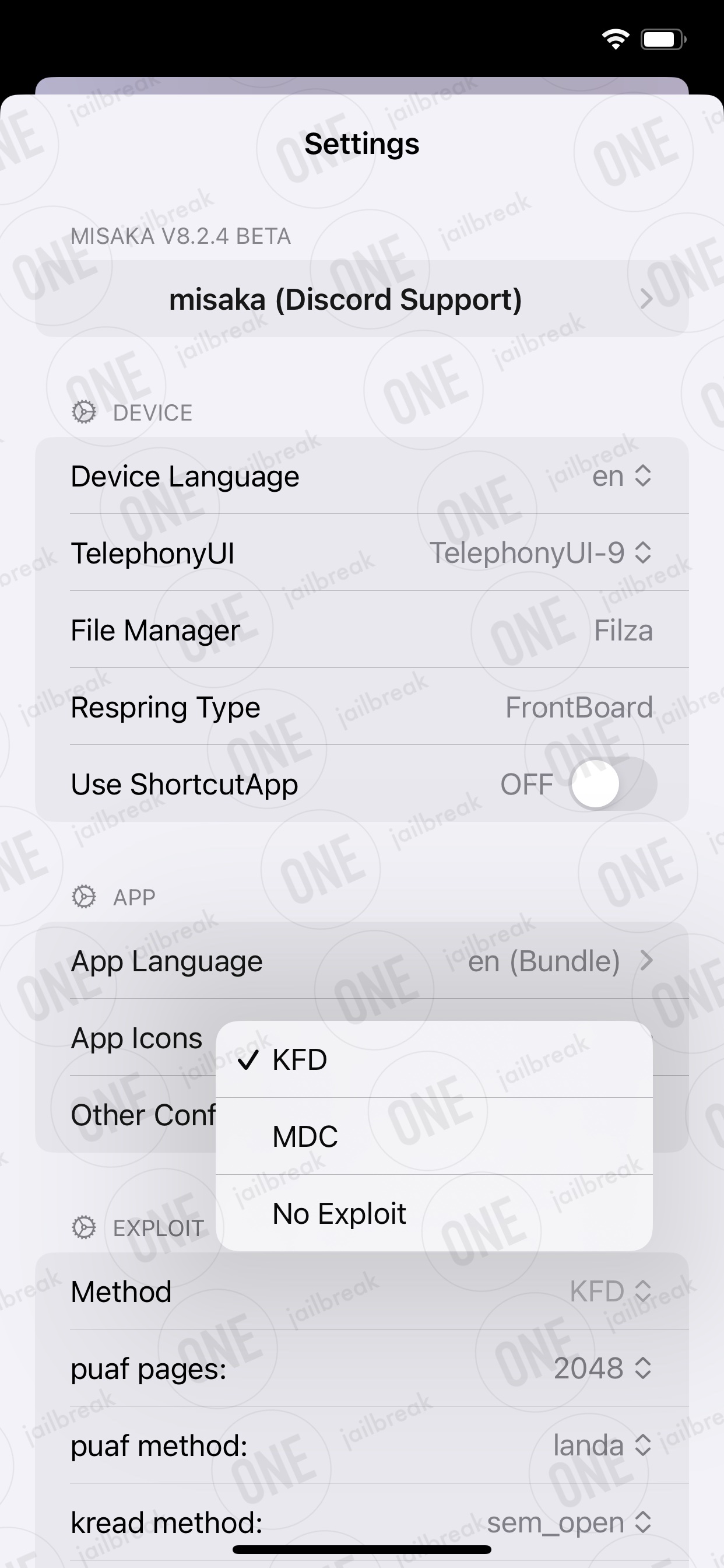The width and height of the screenshot is (724, 1568).
Task: Choose MDC from the popup menu
Action: [x=434, y=1136]
